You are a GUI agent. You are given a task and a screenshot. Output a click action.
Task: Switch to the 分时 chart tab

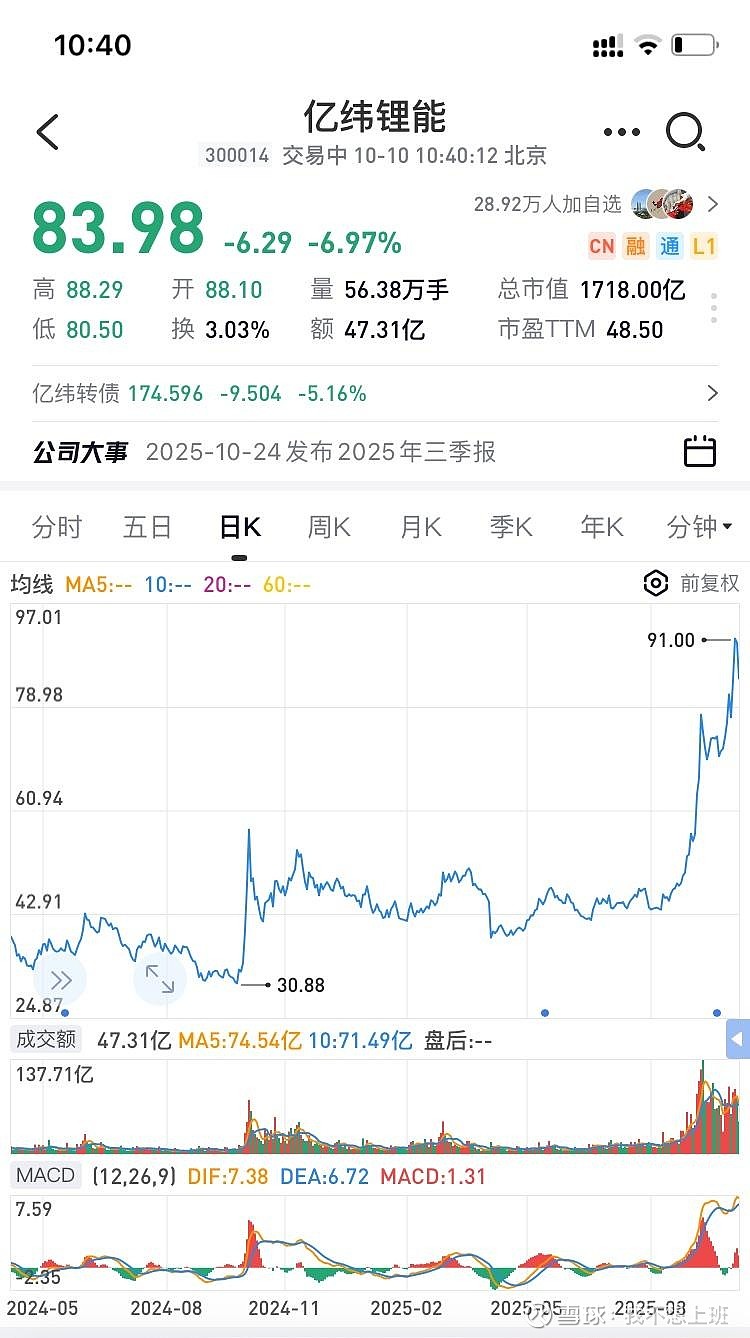tap(57, 527)
